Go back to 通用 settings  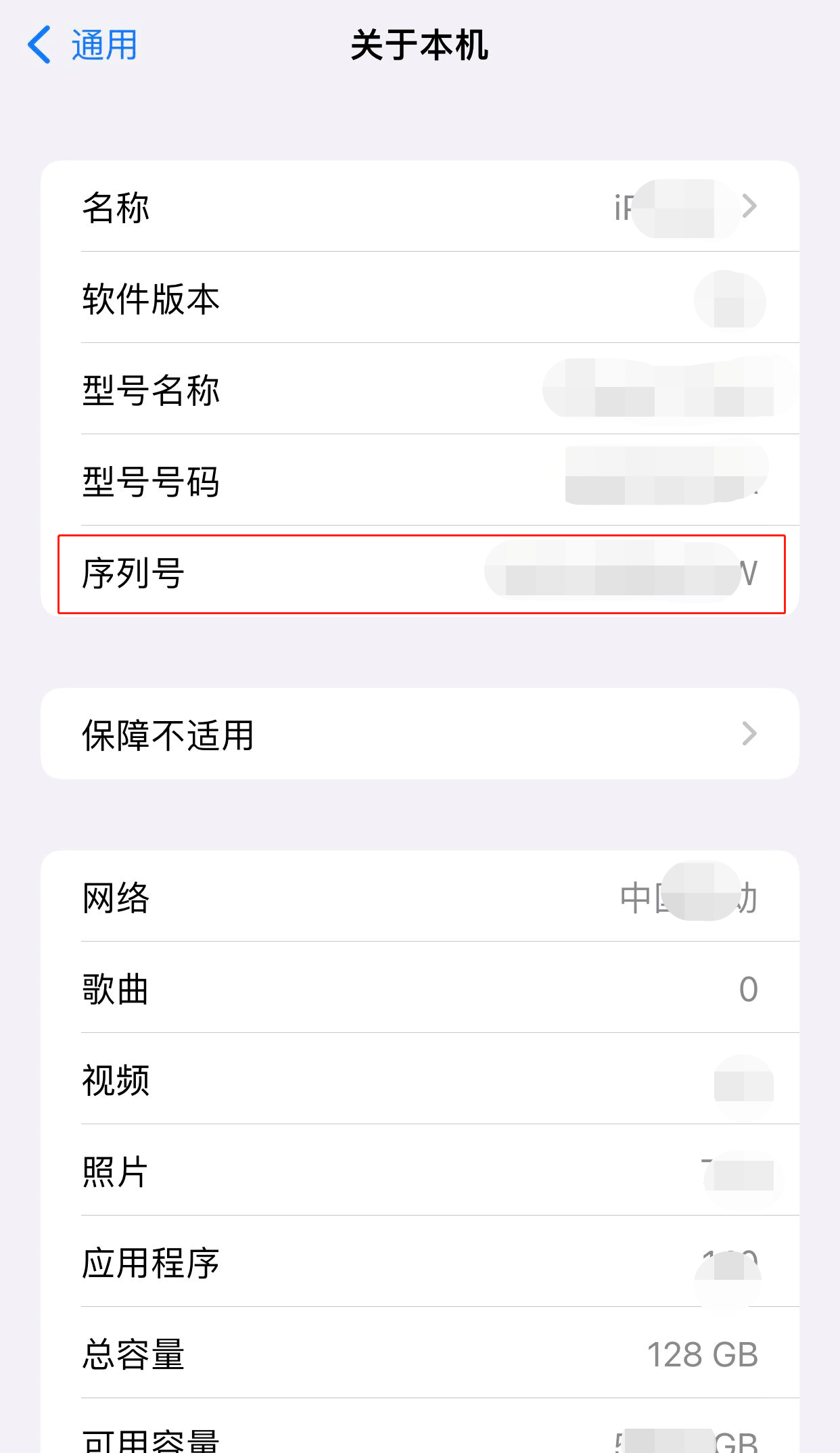click(x=83, y=45)
